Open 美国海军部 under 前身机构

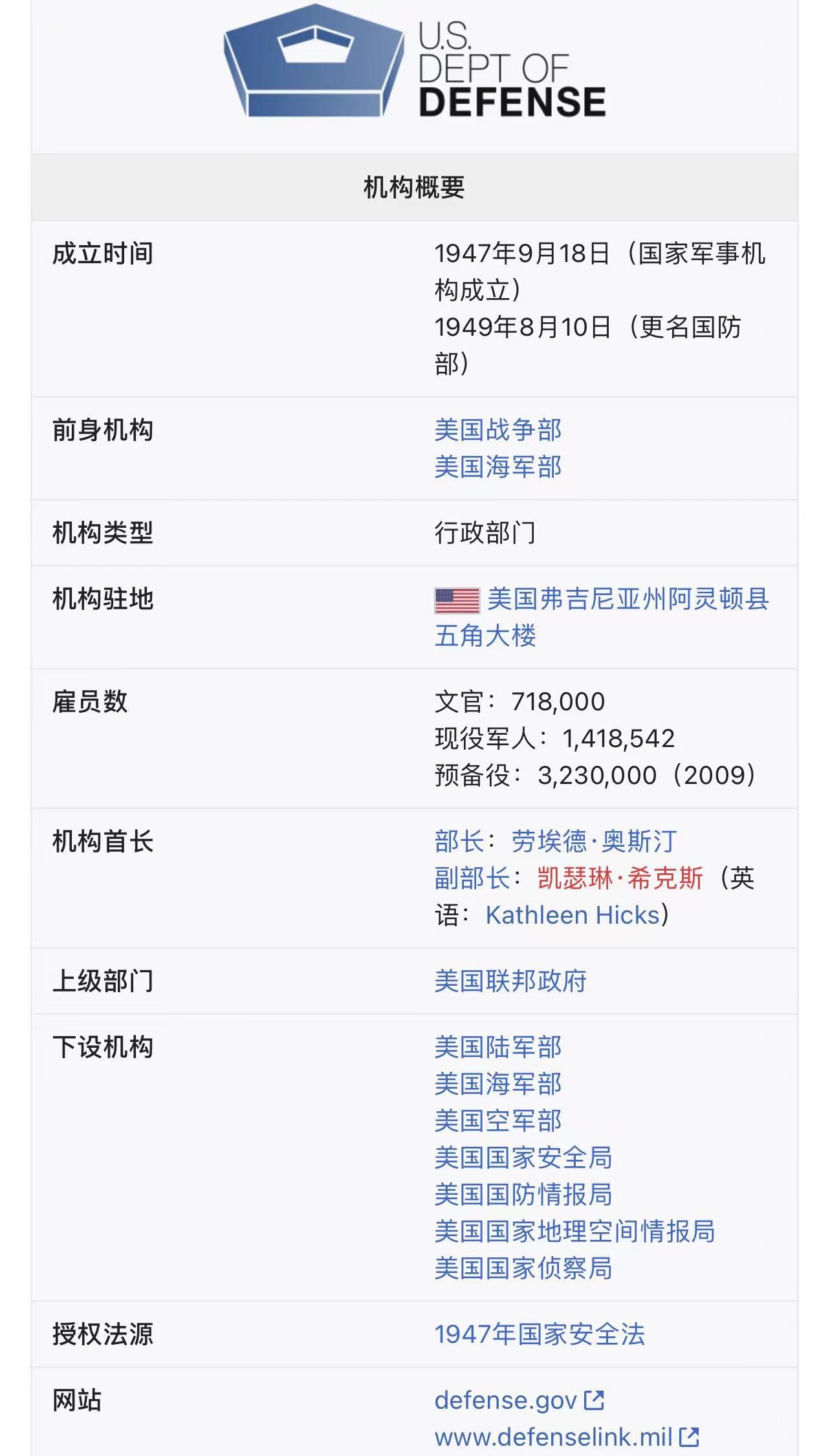497,467
